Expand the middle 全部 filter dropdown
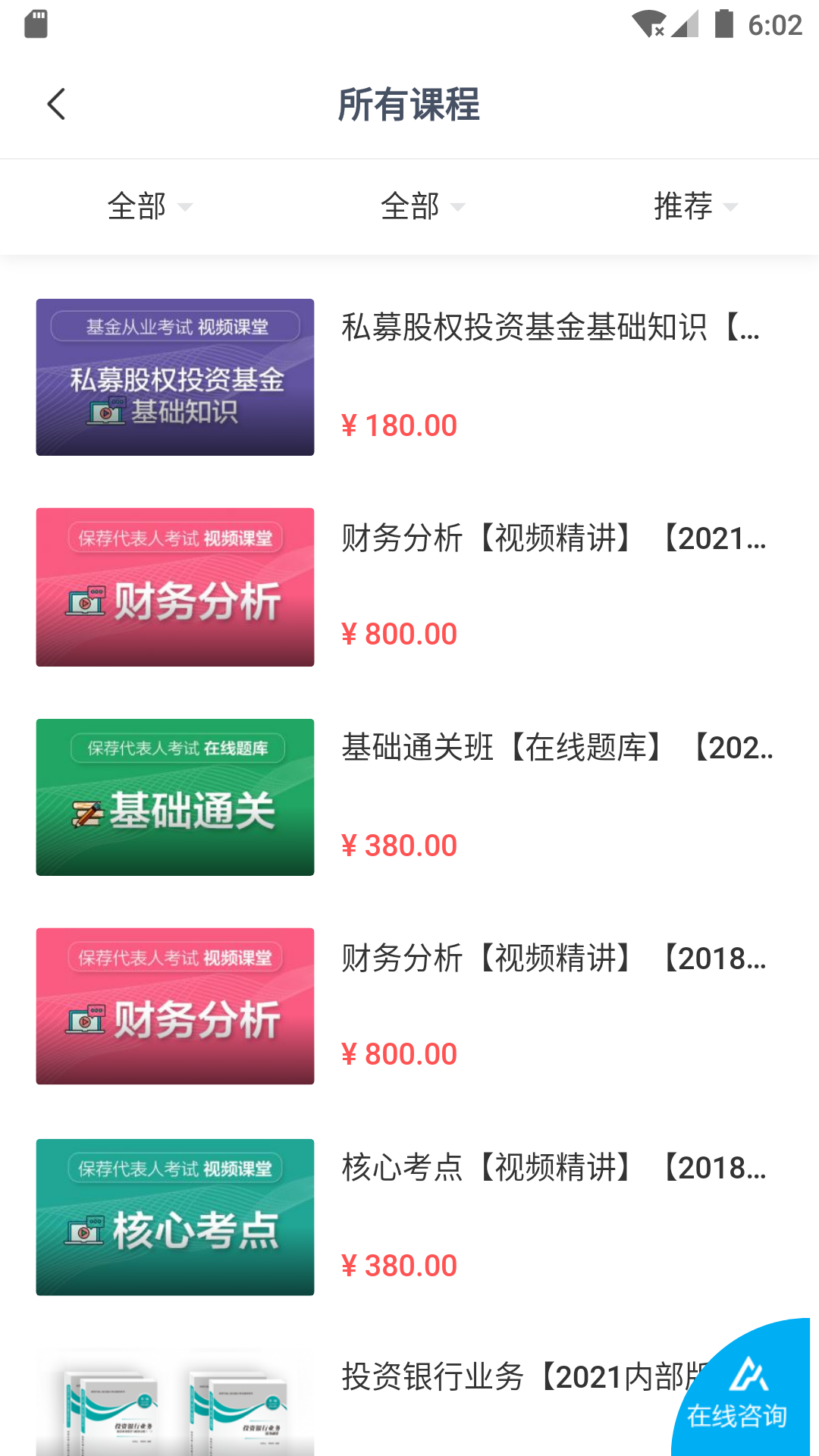Viewport: 819px width, 1456px height. (422, 206)
